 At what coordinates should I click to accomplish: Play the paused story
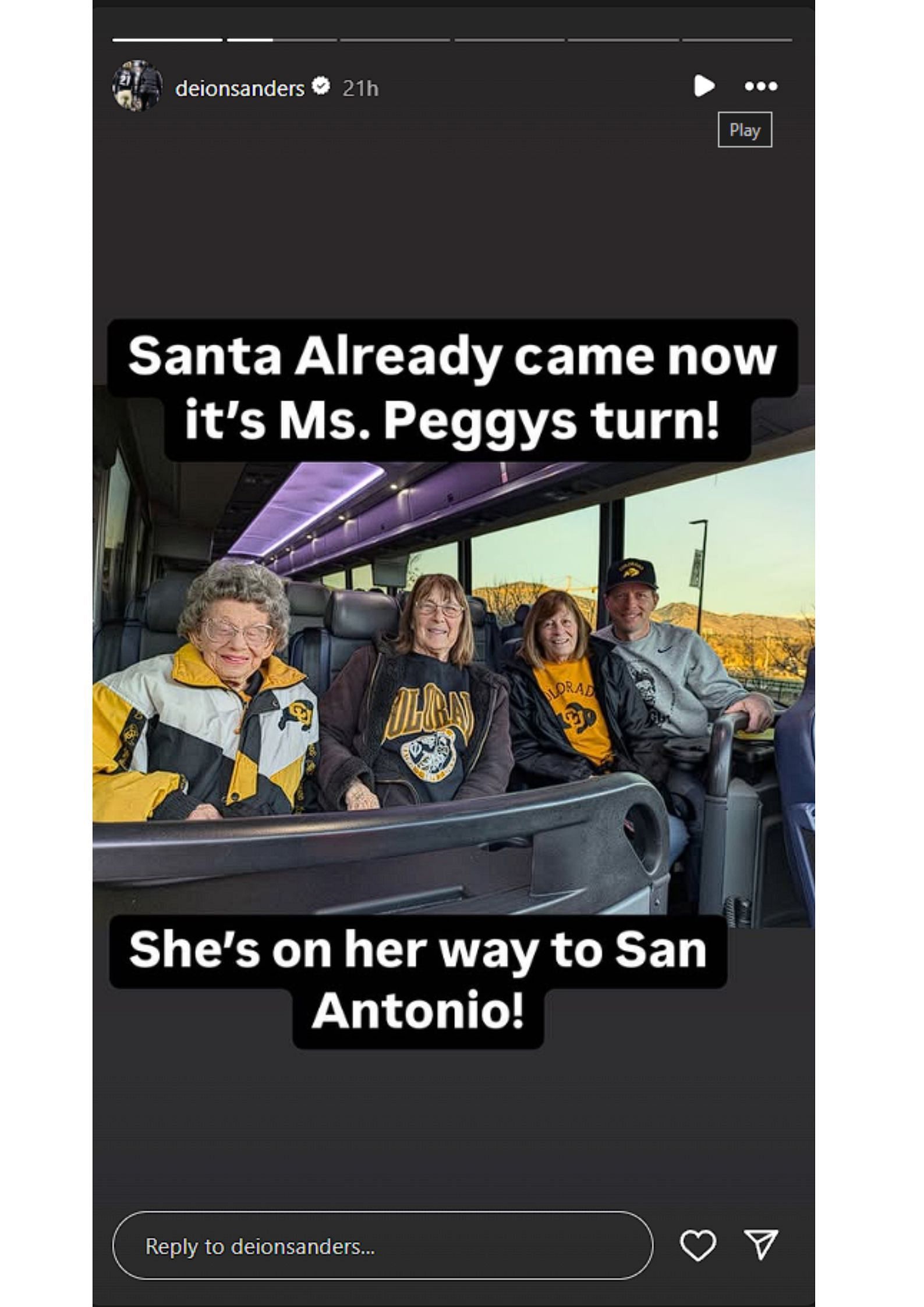pos(704,86)
